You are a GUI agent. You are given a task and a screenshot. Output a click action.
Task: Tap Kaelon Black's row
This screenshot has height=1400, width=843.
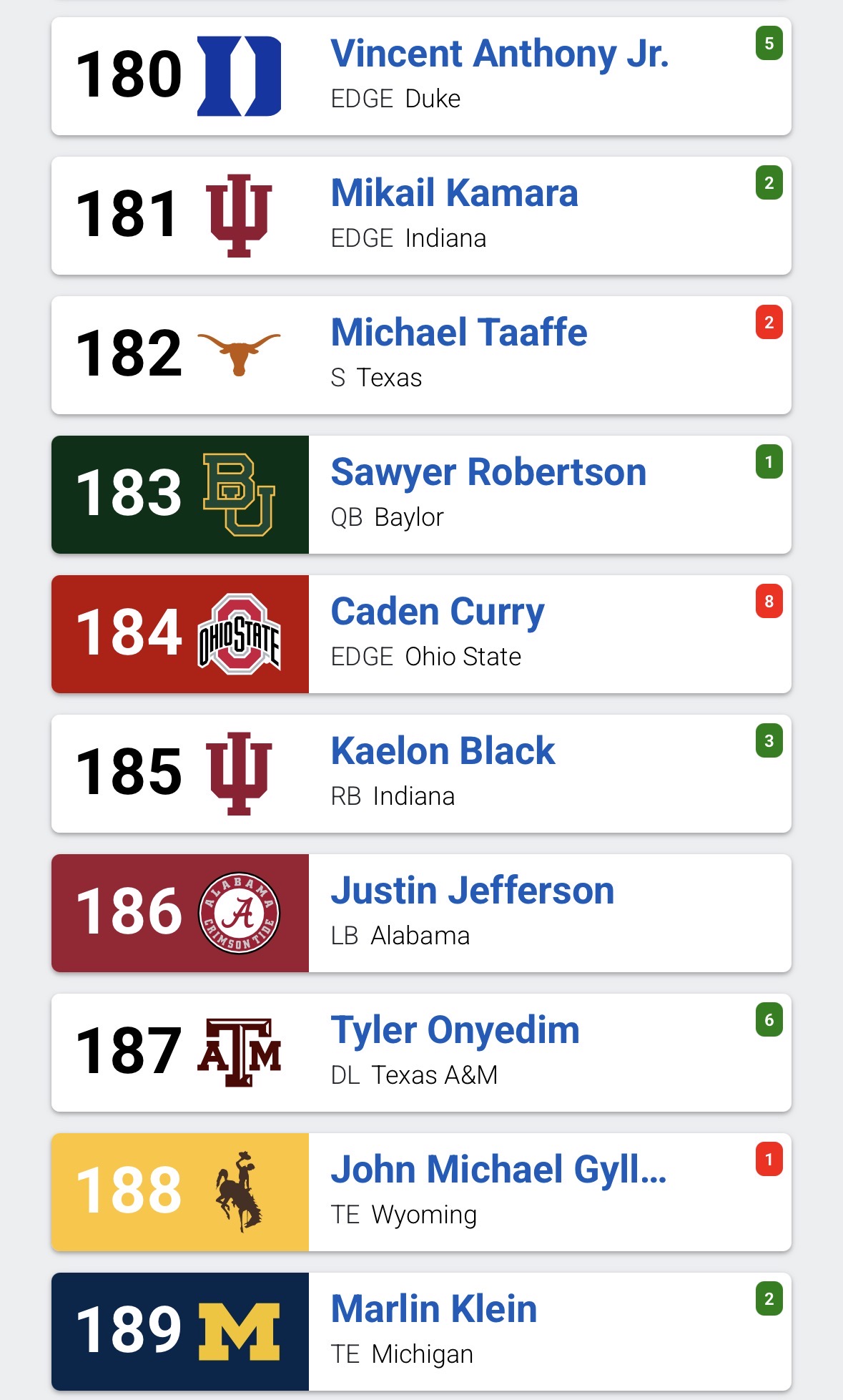point(443,753)
